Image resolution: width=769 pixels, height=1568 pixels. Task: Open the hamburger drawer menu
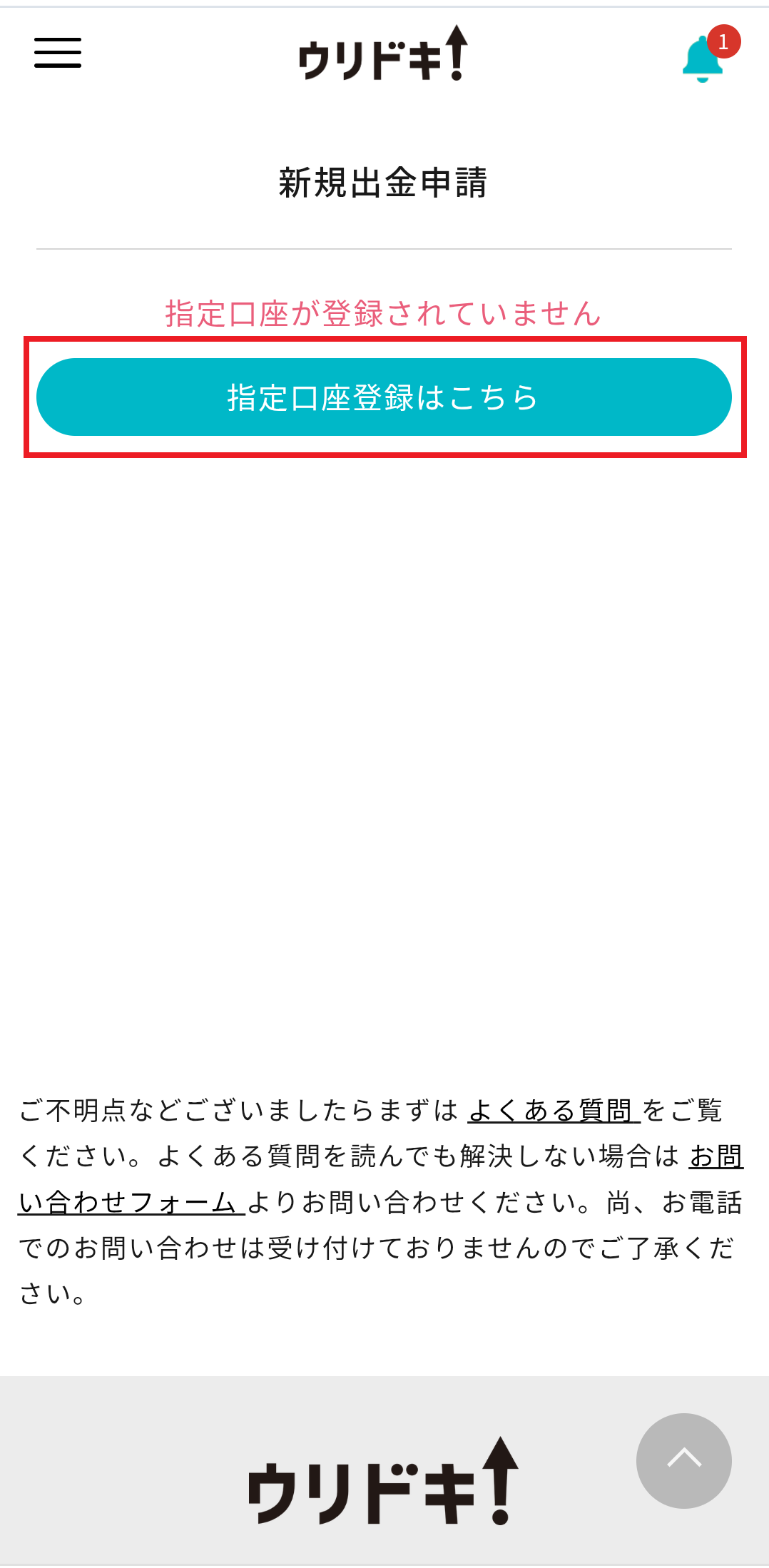(x=58, y=54)
